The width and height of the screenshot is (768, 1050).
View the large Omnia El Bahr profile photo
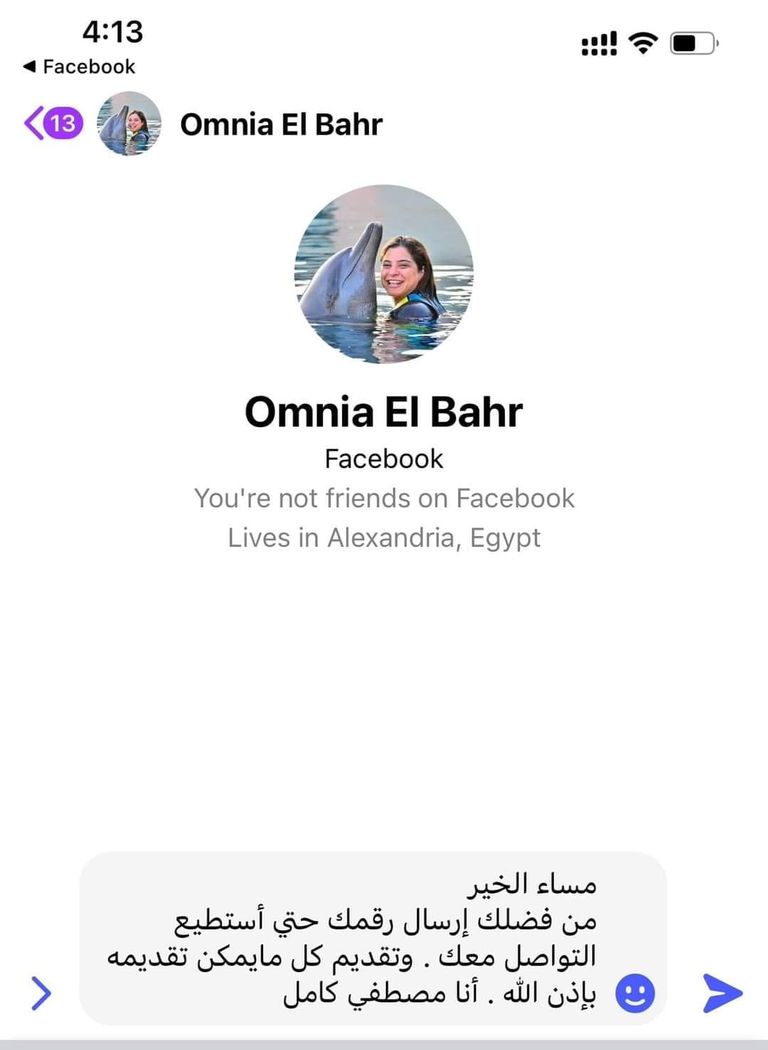click(x=384, y=273)
